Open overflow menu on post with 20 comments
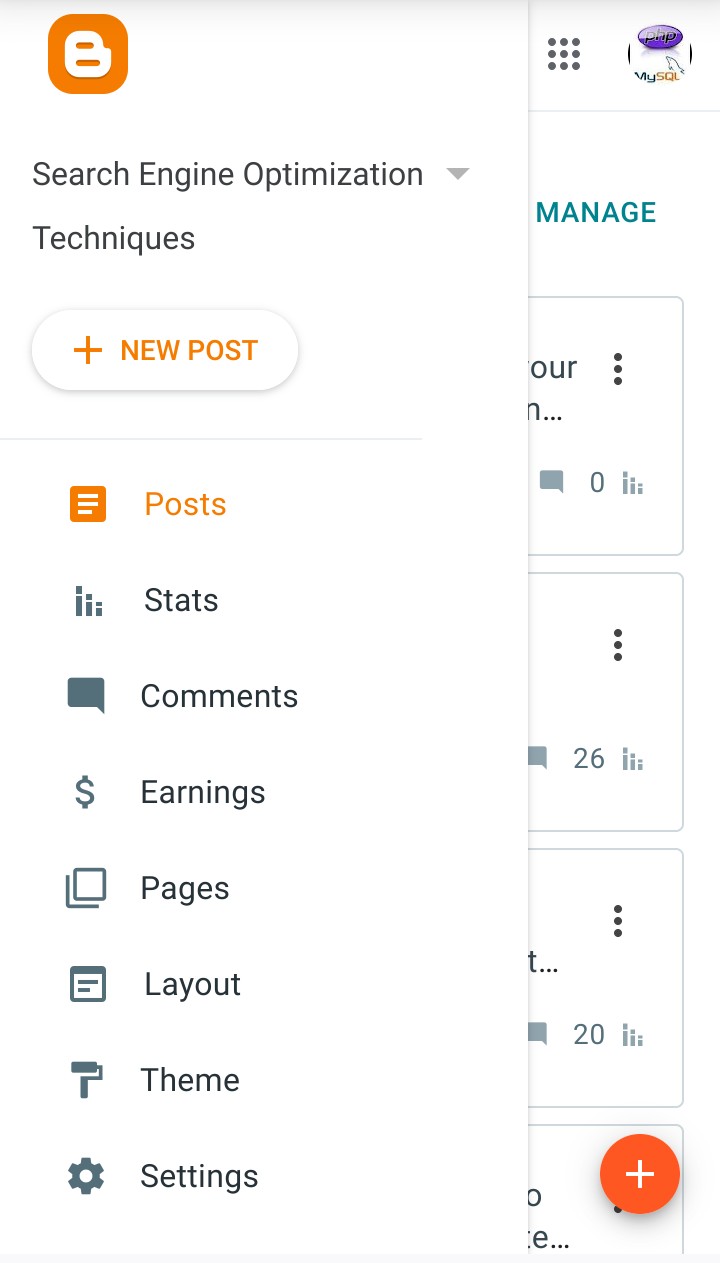720x1263 pixels. pyautogui.click(x=618, y=921)
